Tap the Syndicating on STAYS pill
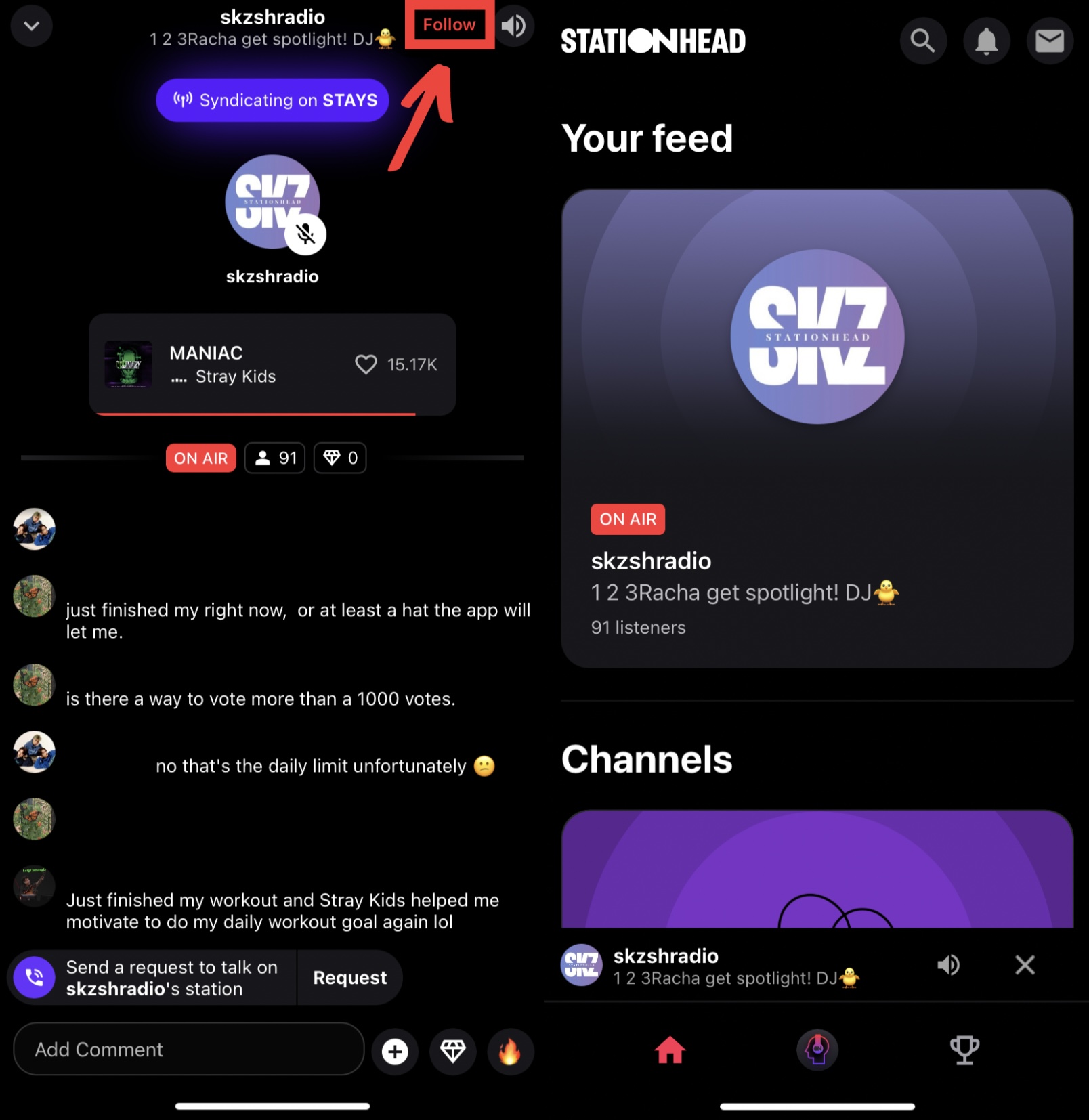Image resolution: width=1089 pixels, height=1120 pixels. click(272, 100)
